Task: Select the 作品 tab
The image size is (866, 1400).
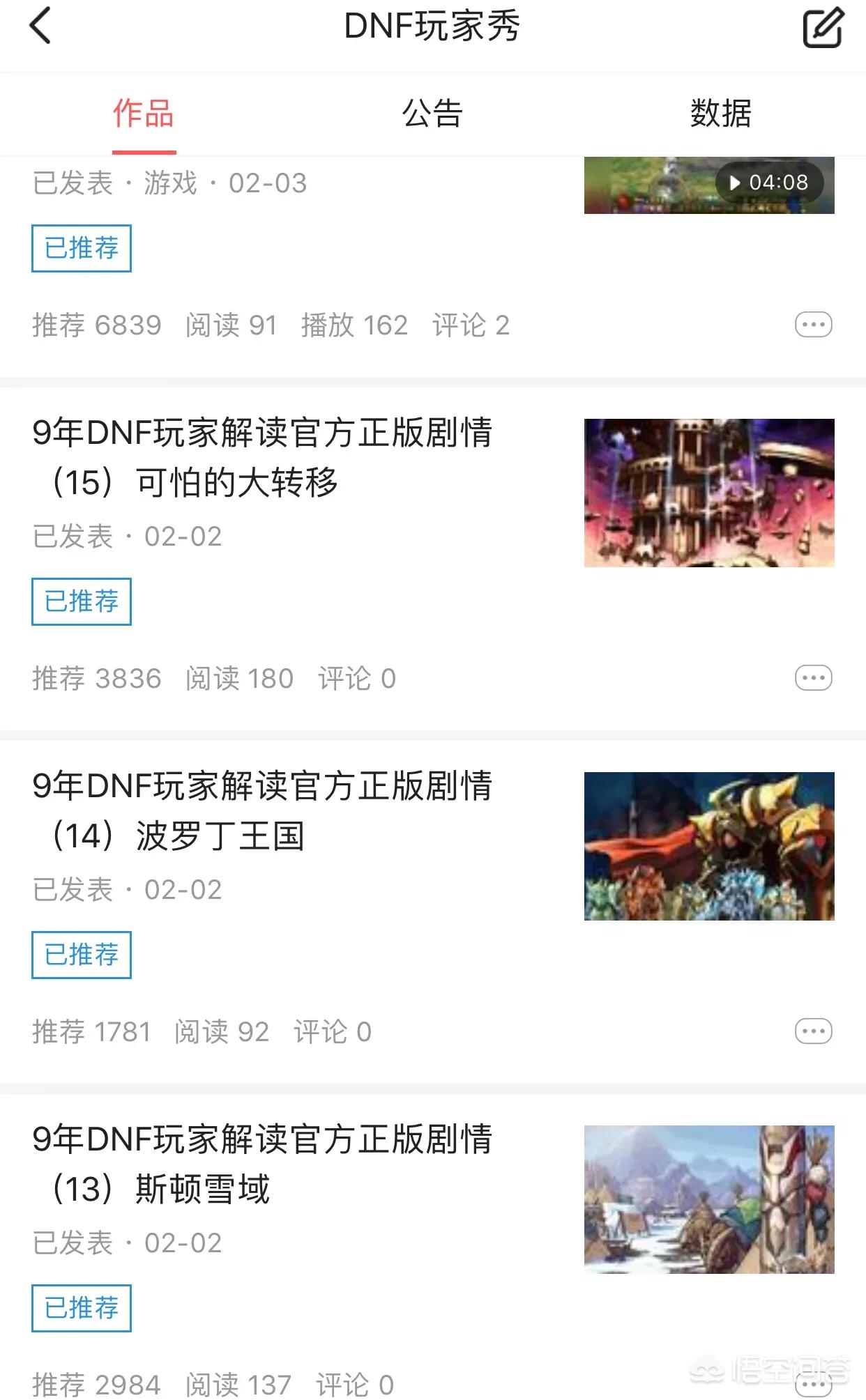Action: [x=144, y=114]
